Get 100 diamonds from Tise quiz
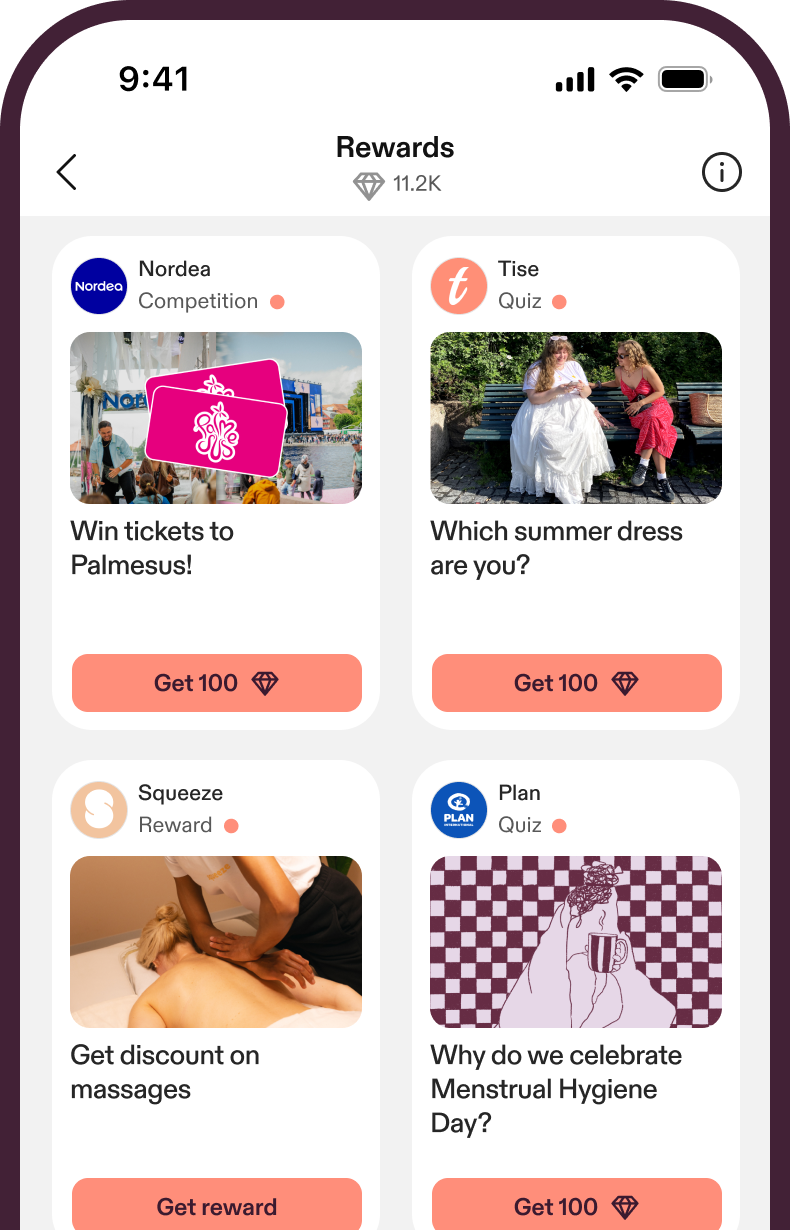The height and width of the screenshot is (1230, 790). coord(576,683)
